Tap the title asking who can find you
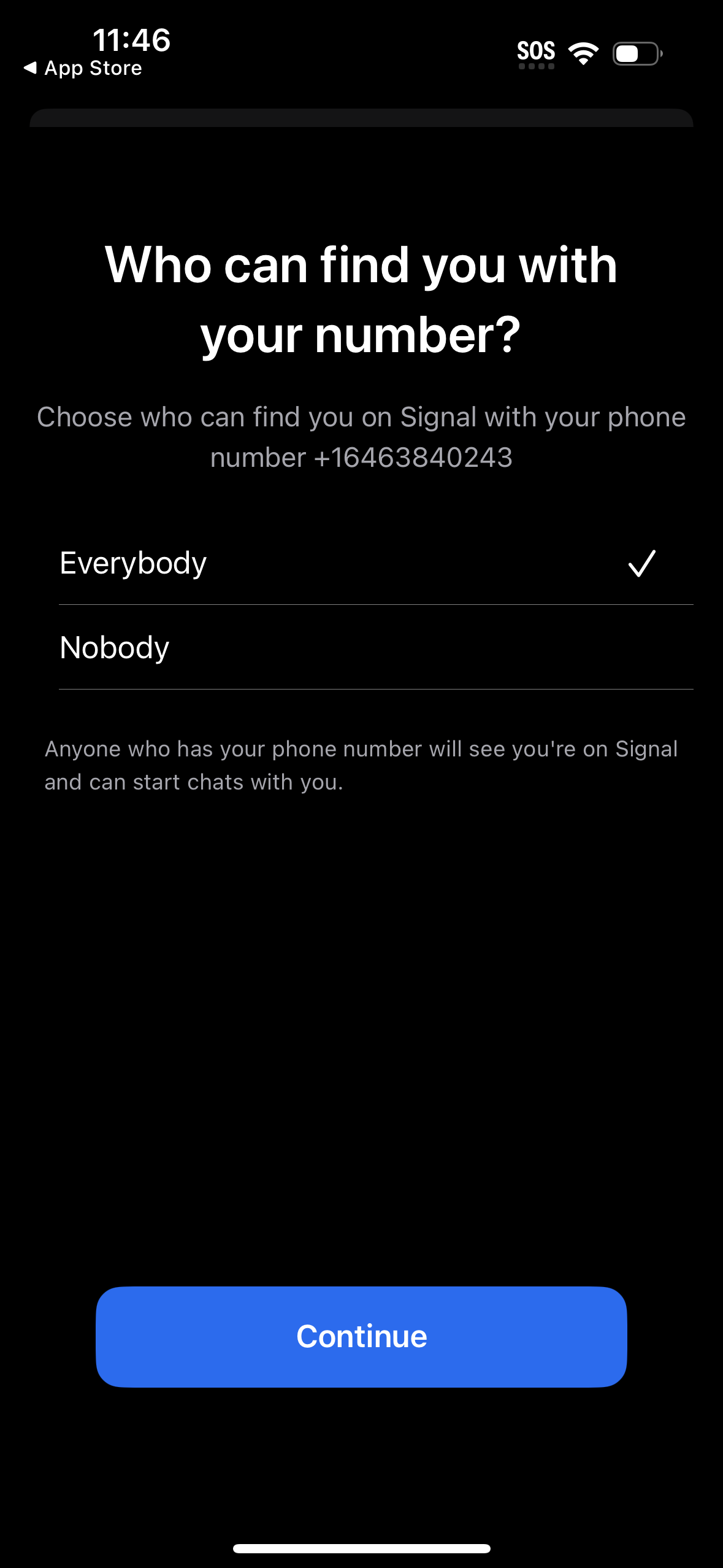 click(x=361, y=296)
